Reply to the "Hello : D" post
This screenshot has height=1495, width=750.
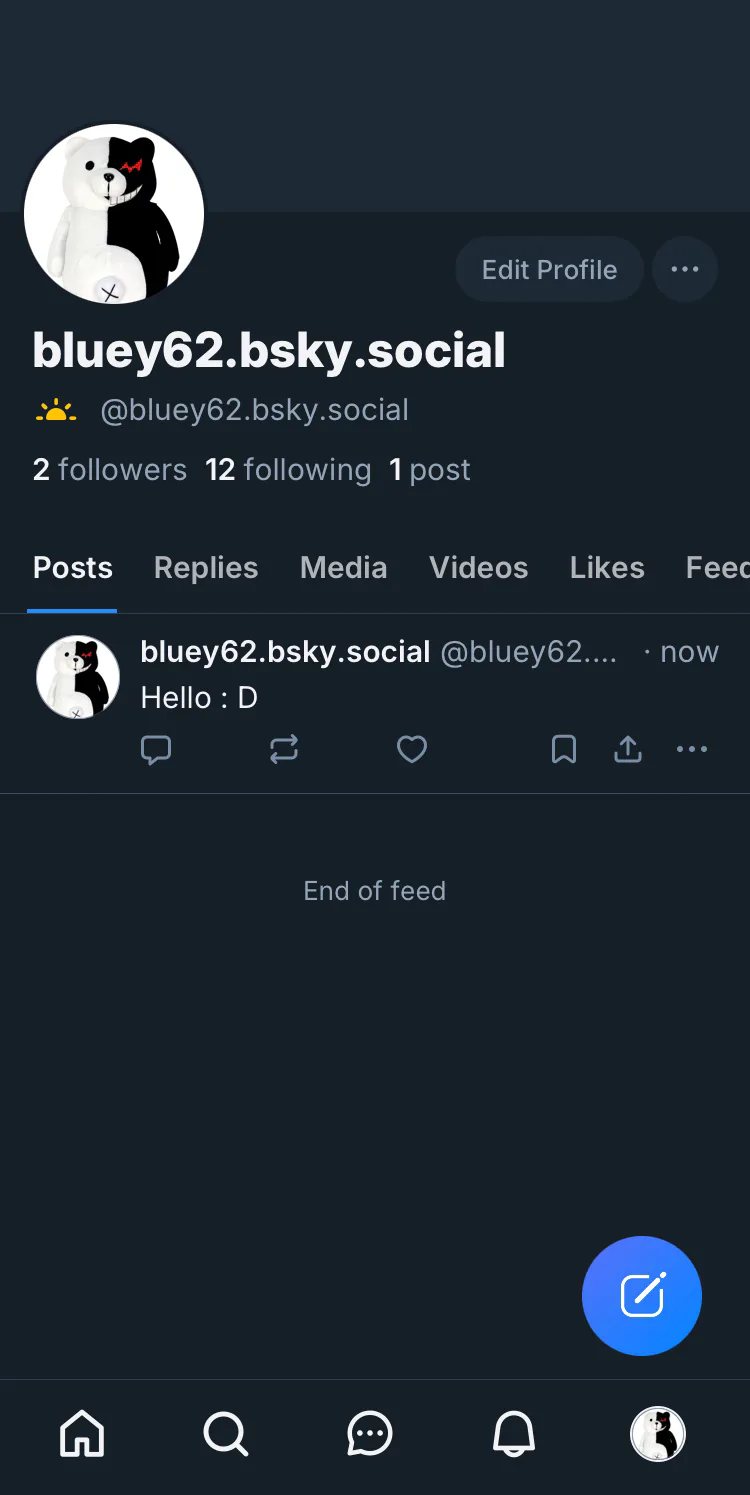click(156, 750)
